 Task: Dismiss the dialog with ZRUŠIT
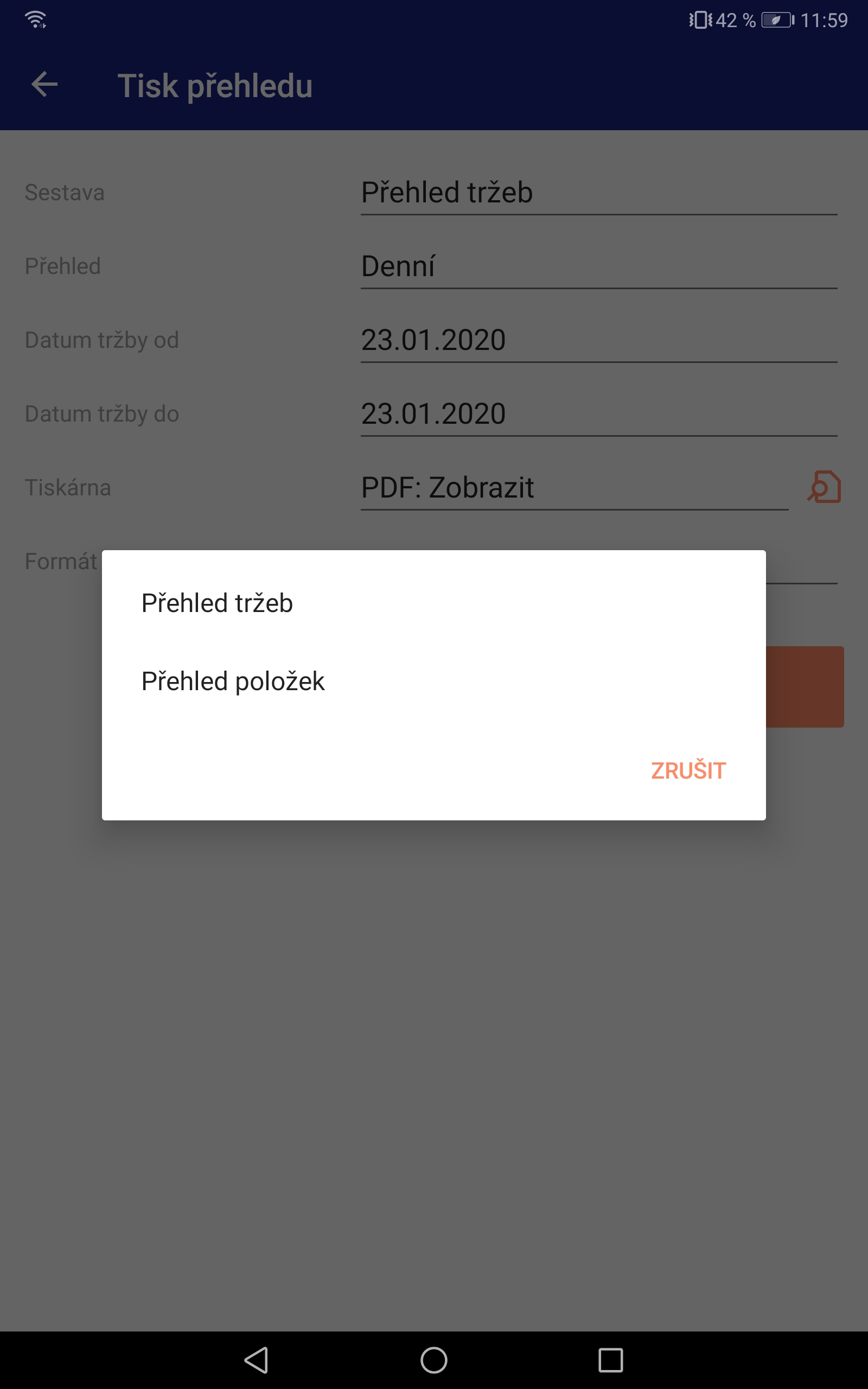click(x=688, y=770)
